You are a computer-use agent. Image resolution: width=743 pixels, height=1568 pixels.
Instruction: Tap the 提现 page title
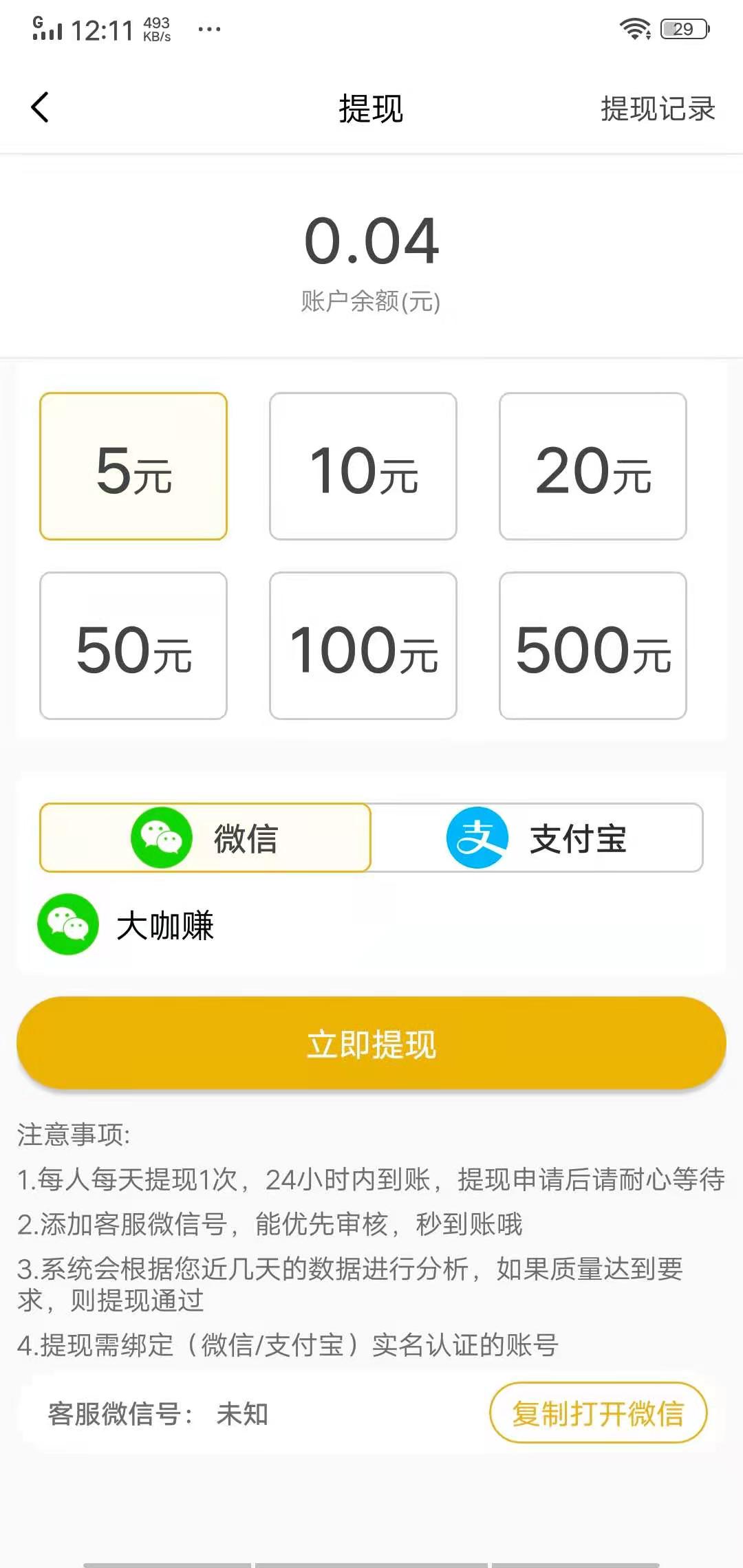pos(370,108)
